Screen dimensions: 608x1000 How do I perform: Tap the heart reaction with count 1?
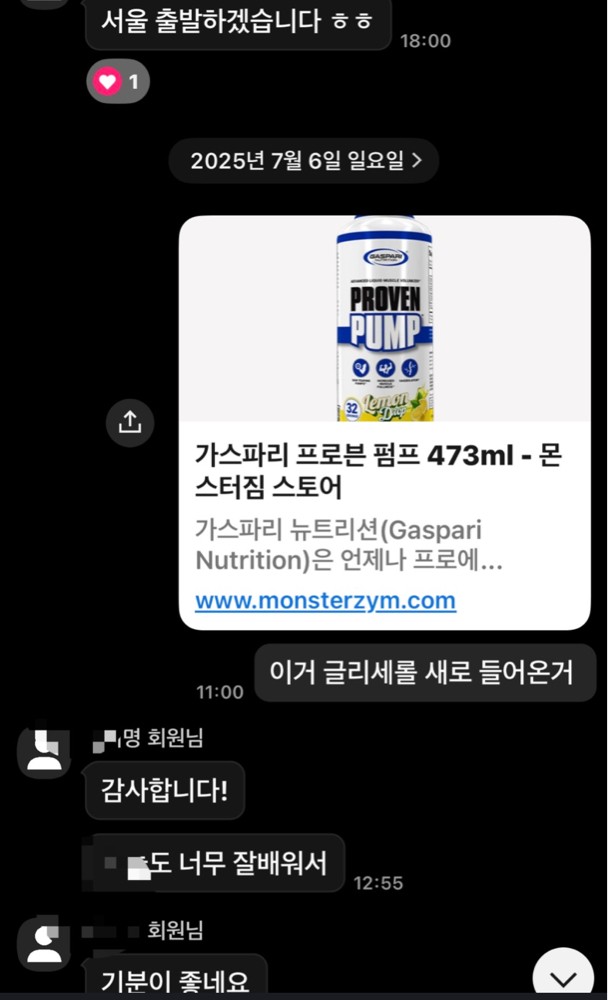click(x=118, y=82)
